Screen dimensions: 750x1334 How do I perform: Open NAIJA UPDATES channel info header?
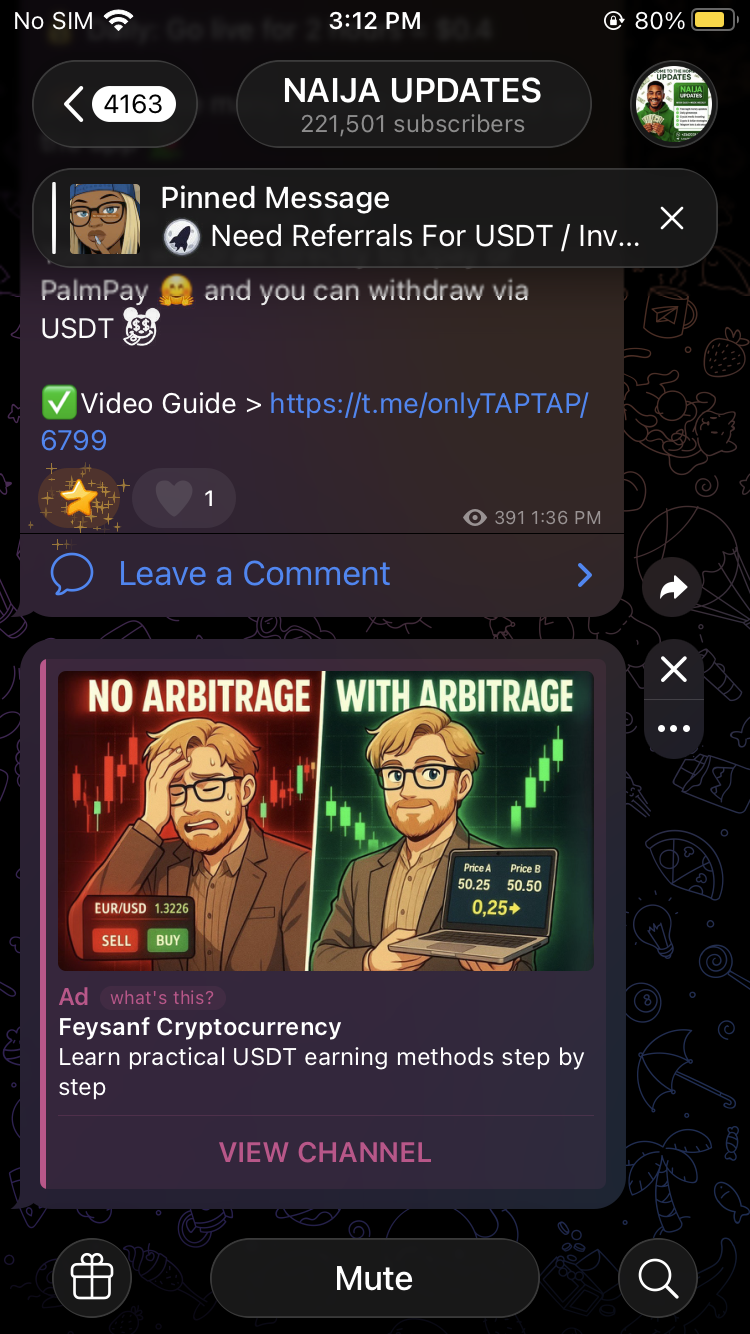pyautogui.click(x=412, y=104)
